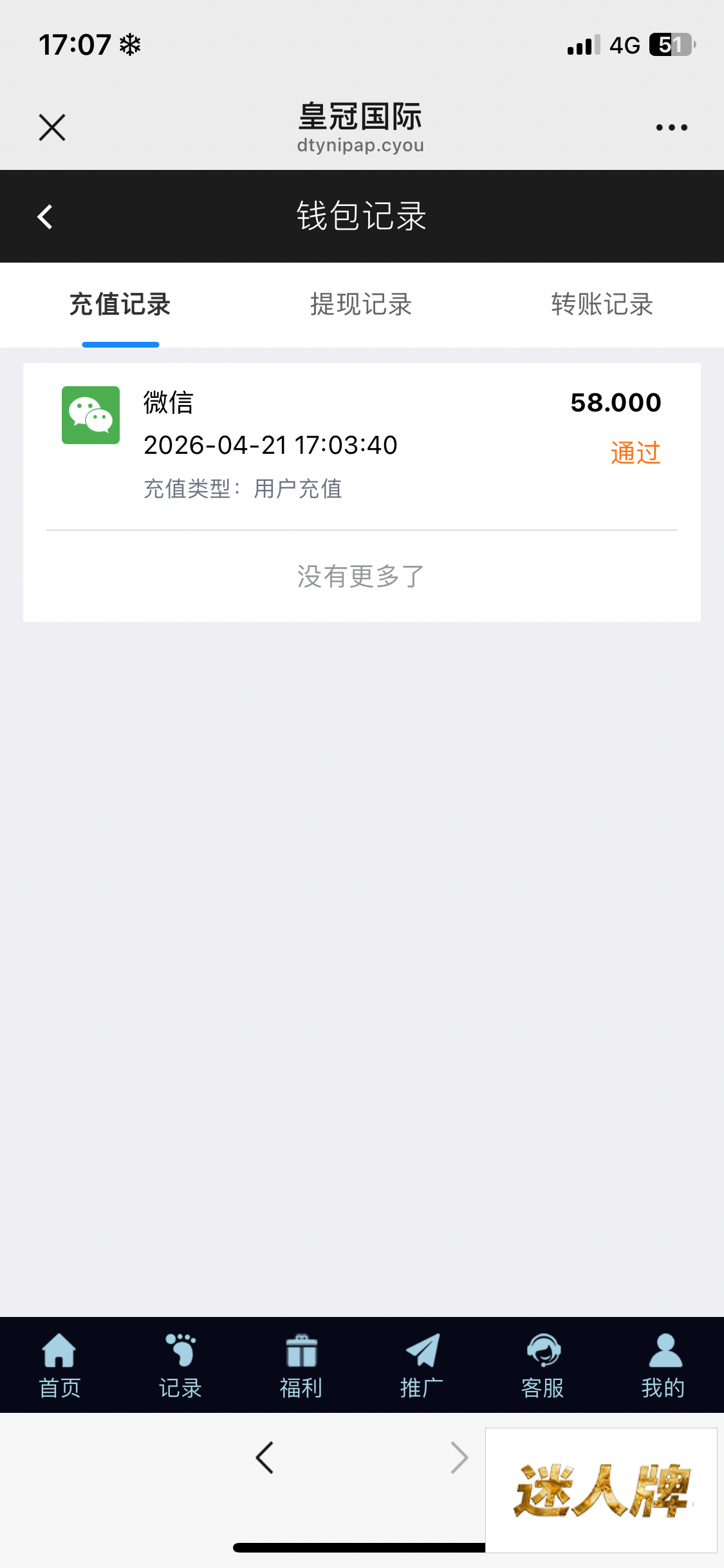Open the 福利 gift tab

pos(301,1365)
